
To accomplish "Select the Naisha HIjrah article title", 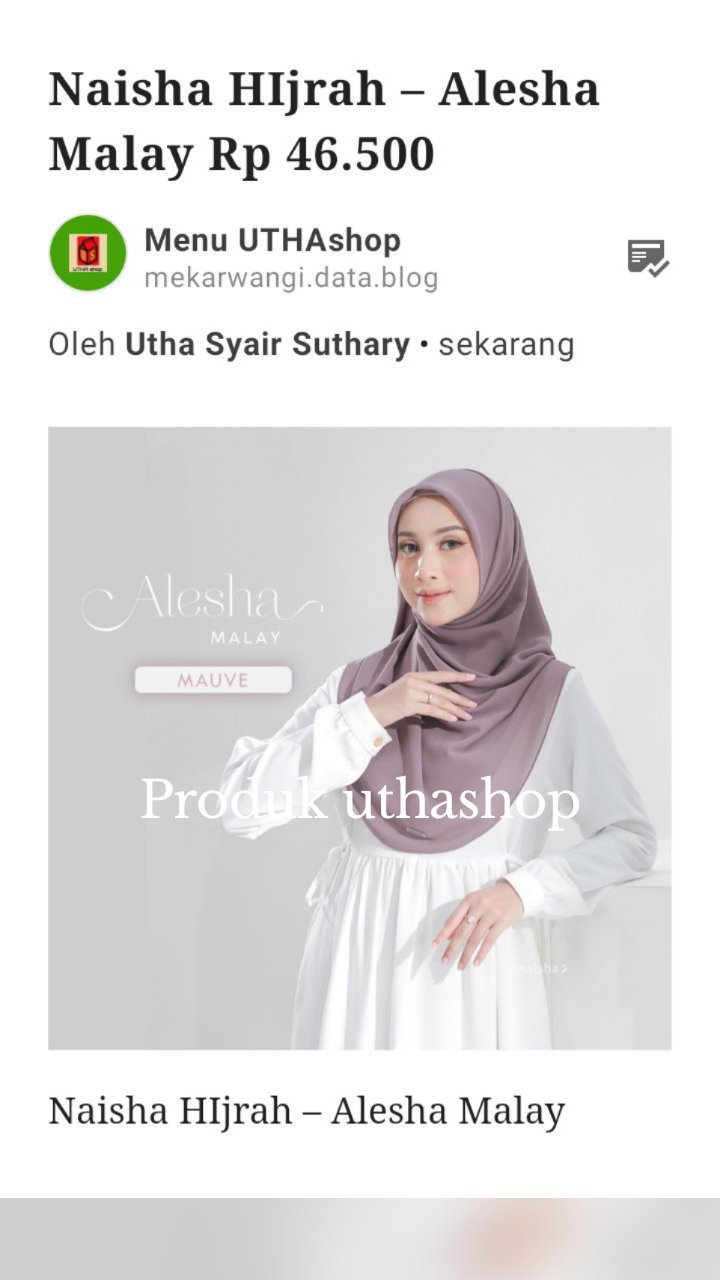I will coord(325,88).
